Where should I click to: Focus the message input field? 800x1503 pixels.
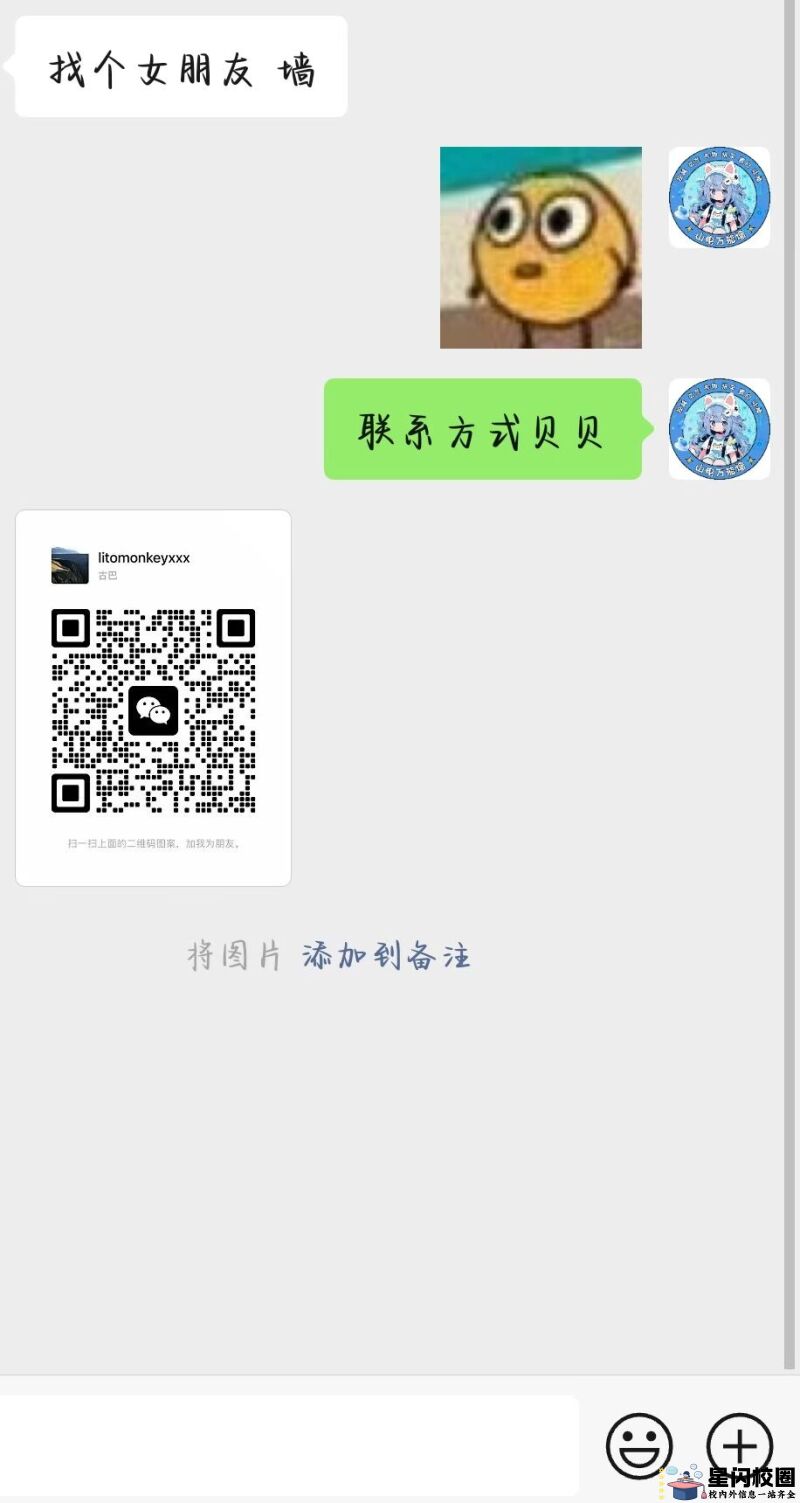point(288,1445)
